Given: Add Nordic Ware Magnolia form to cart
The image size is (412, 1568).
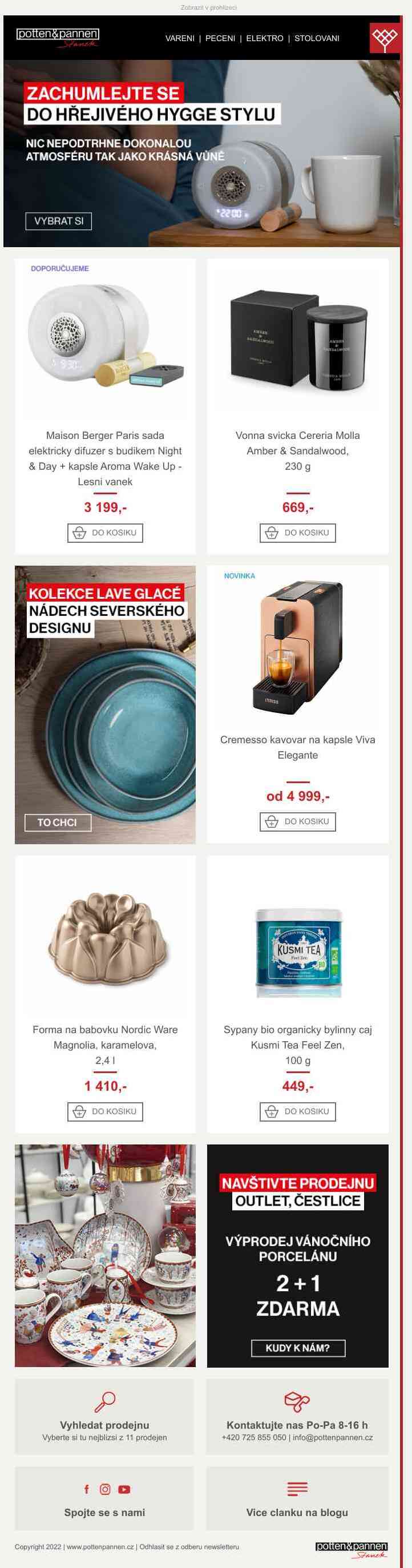Looking at the screenshot, I should (x=104, y=1111).
